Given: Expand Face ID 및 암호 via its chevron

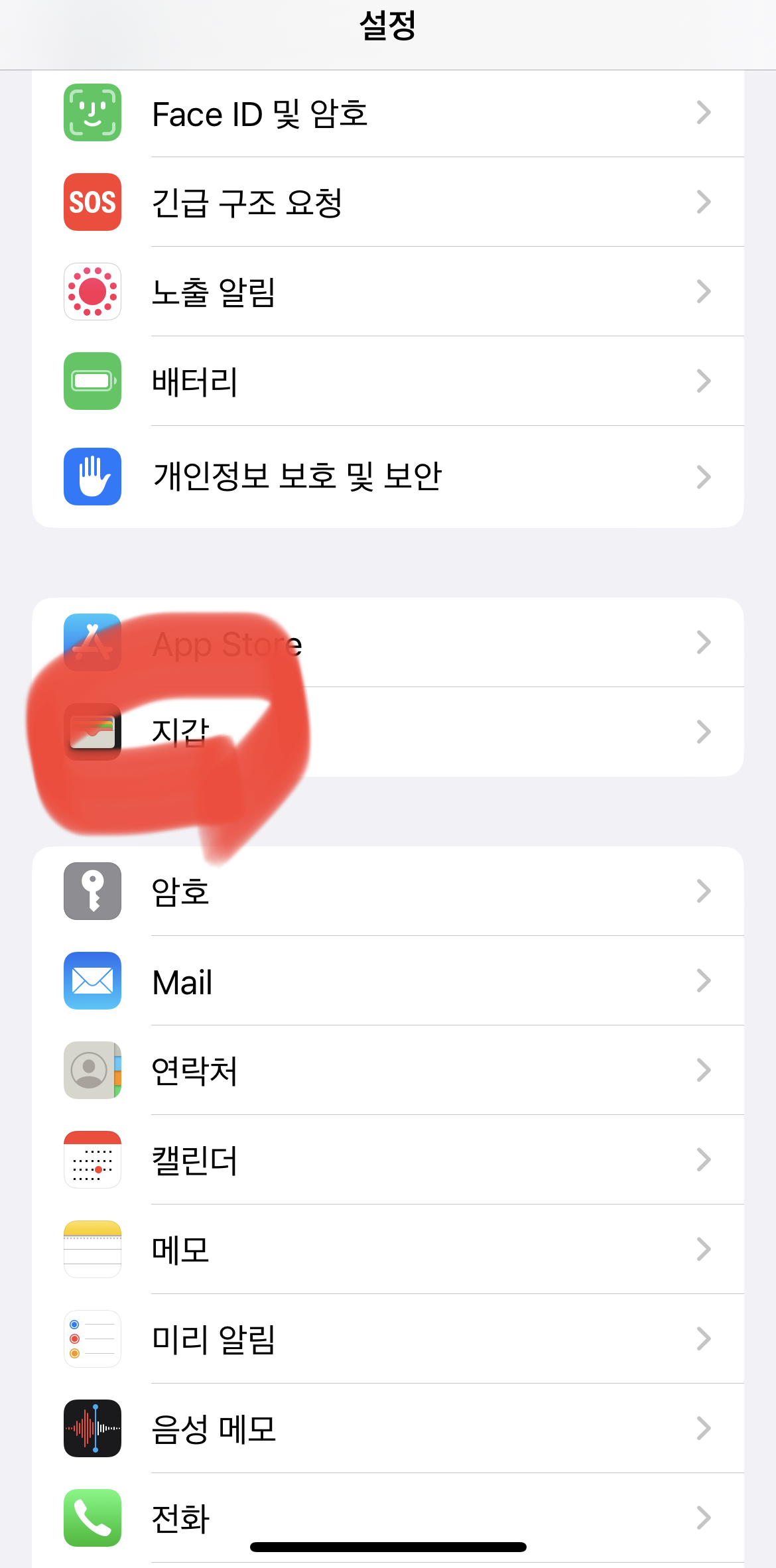Looking at the screenshot, I should pos(704,113).
